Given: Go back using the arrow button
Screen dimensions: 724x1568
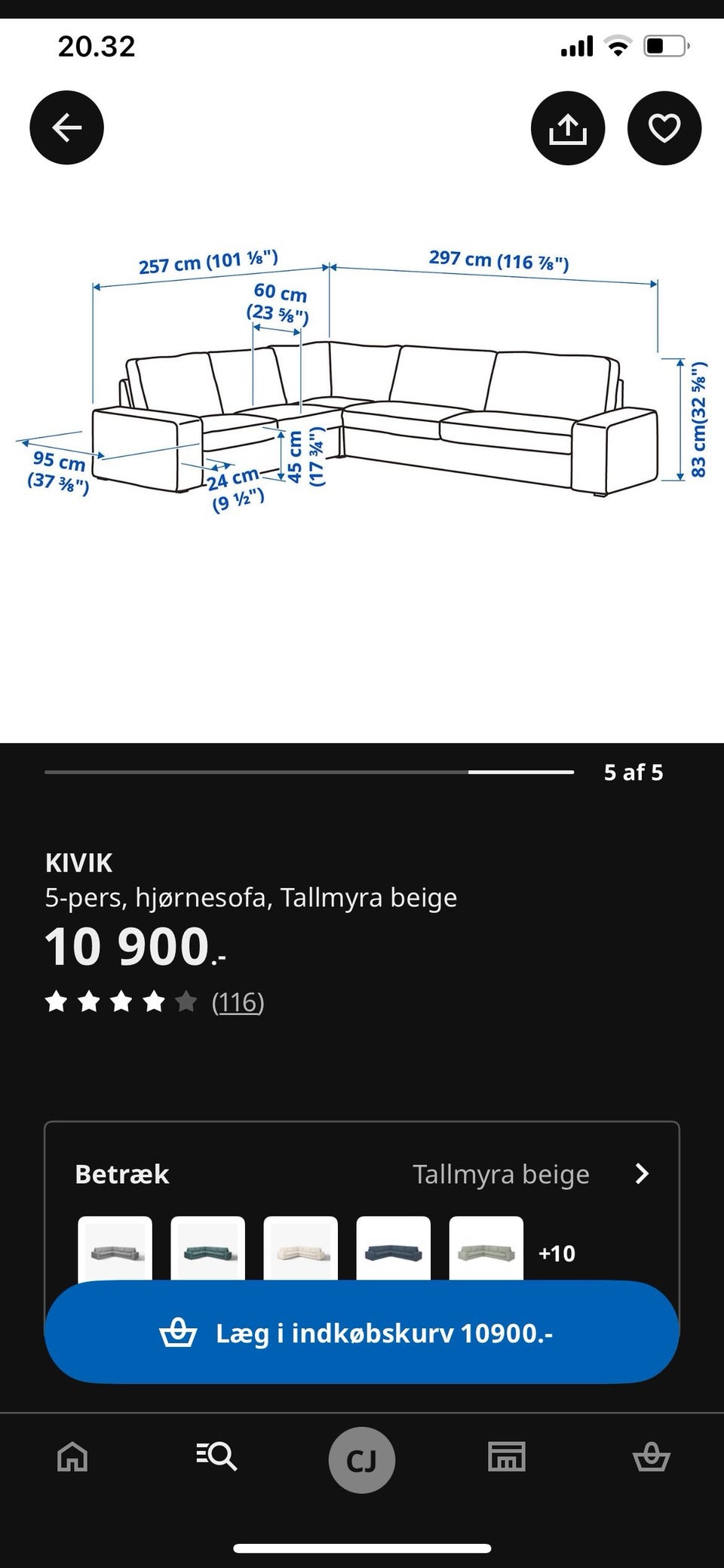Looking at the screenshot, I should point(66,128).
